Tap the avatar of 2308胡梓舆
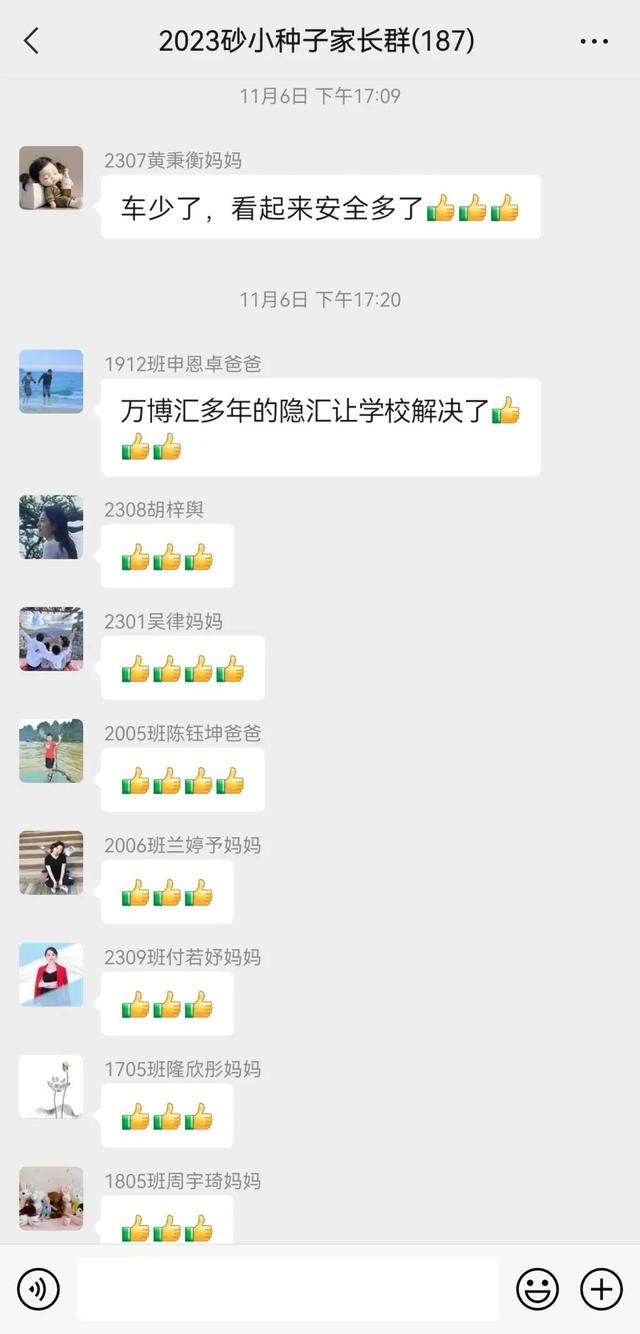Viewport: 640px width, 1334px height. click(51, 527)
